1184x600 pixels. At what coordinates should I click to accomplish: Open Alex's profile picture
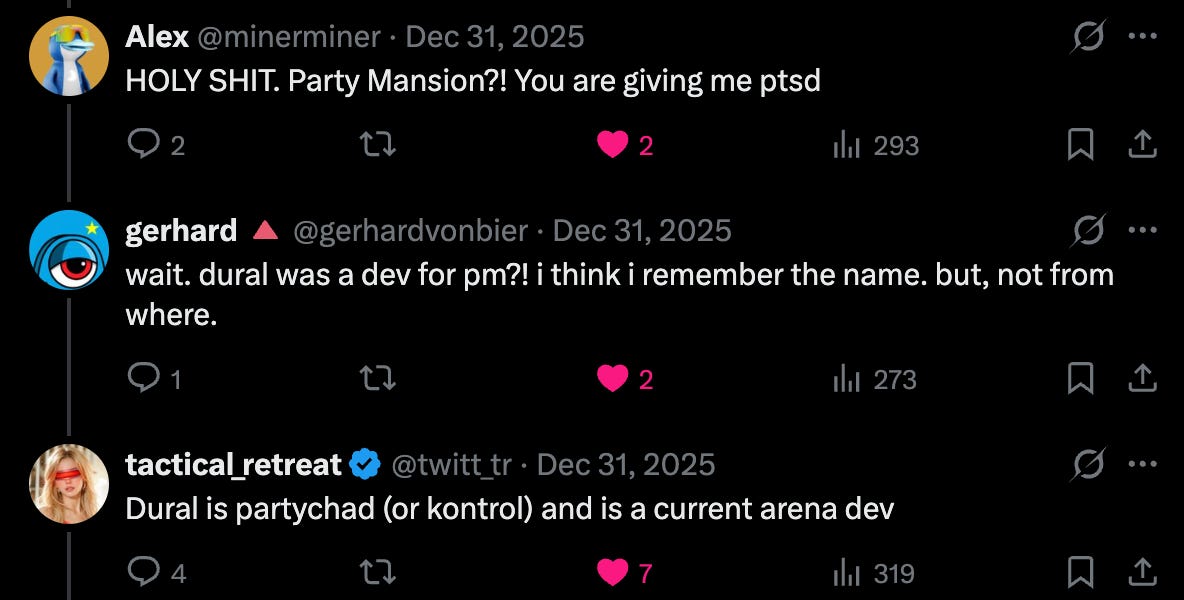pyautogui.click(x=69, y=56)
